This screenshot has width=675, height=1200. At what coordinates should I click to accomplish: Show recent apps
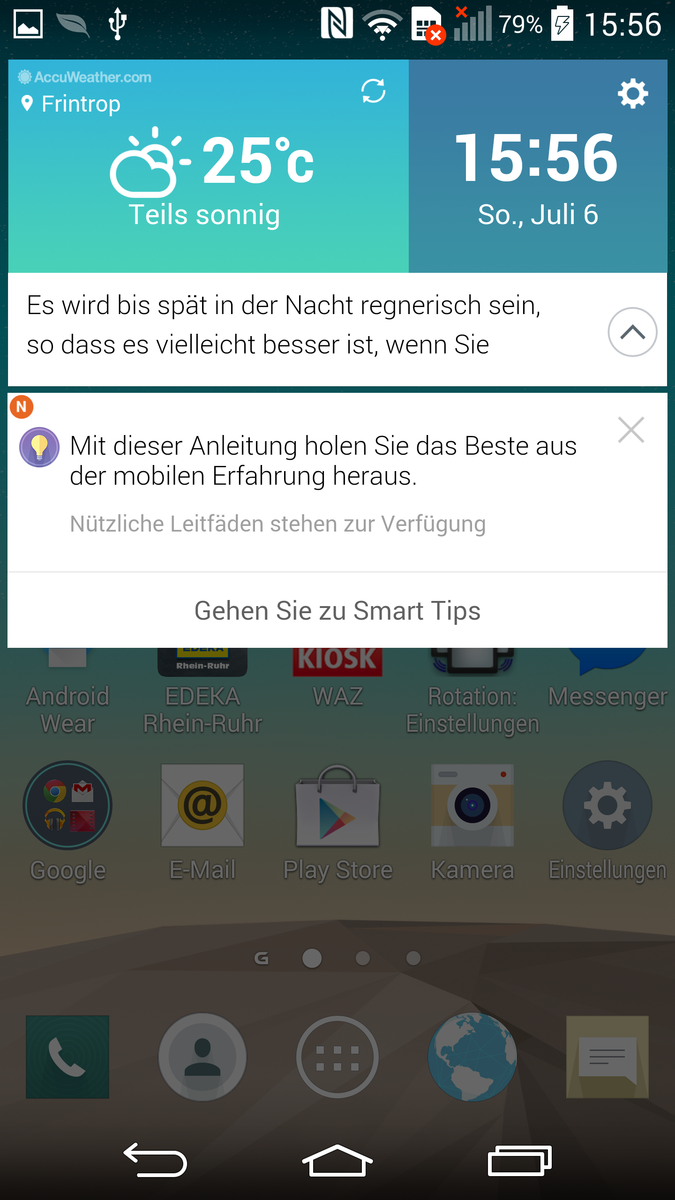[x=519, y=1160]
